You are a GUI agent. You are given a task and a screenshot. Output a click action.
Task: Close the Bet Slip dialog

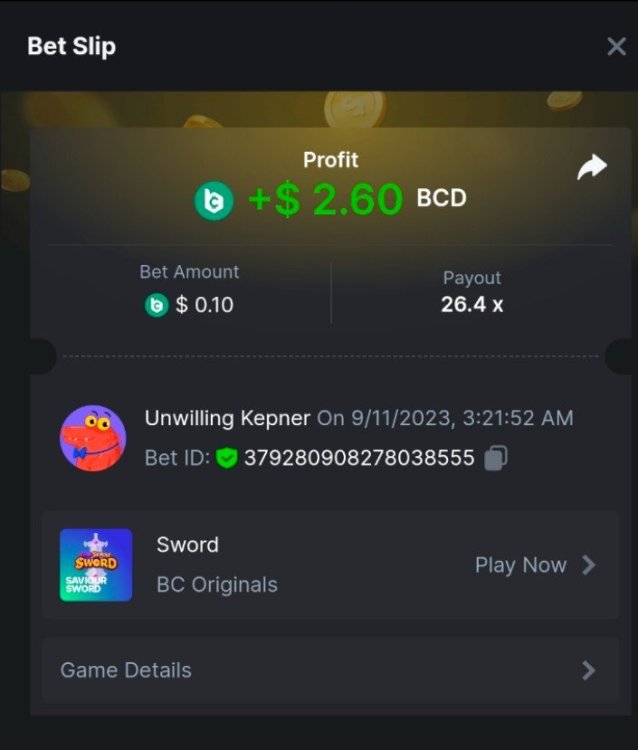click(616, 47)
